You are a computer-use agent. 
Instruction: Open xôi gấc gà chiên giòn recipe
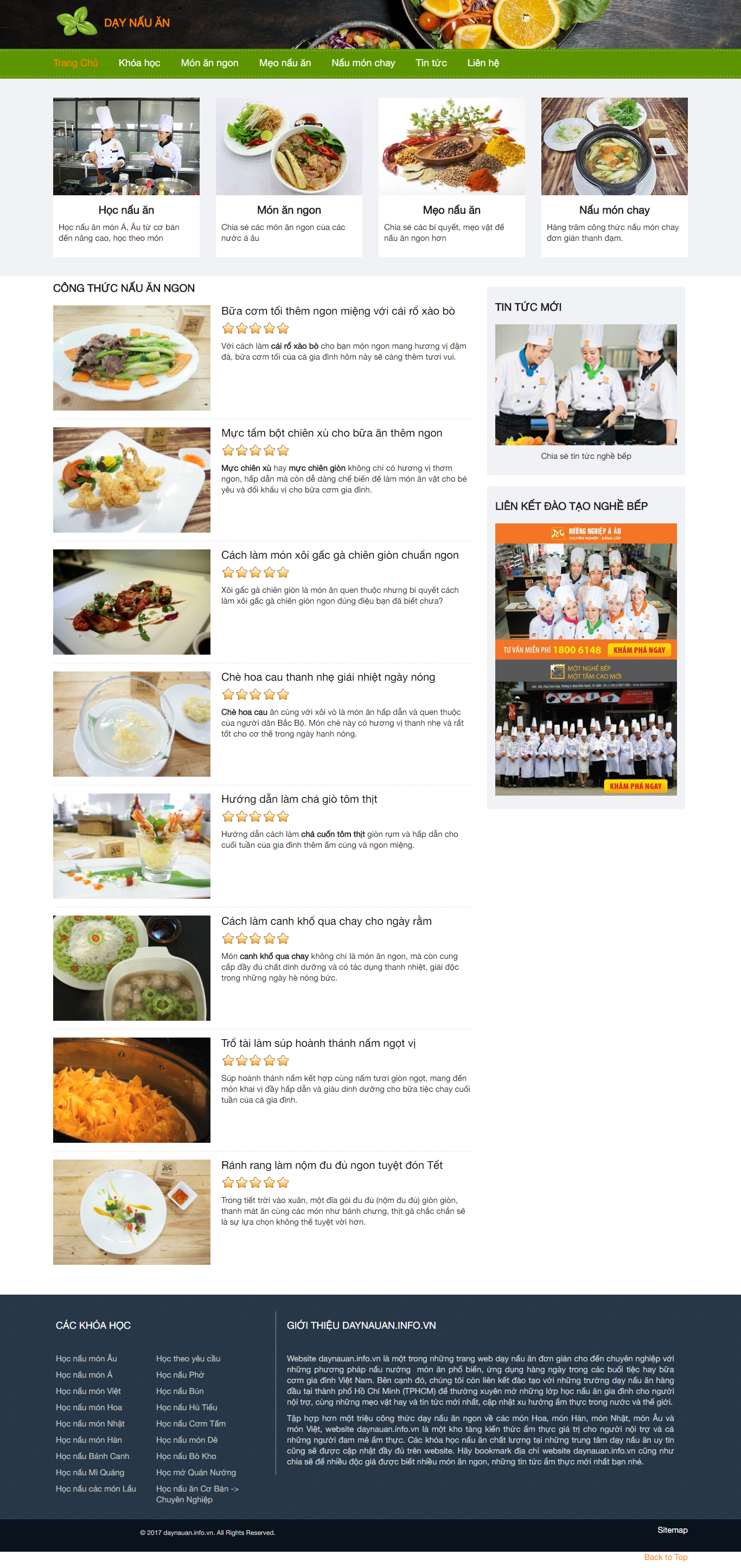point(339,554)
